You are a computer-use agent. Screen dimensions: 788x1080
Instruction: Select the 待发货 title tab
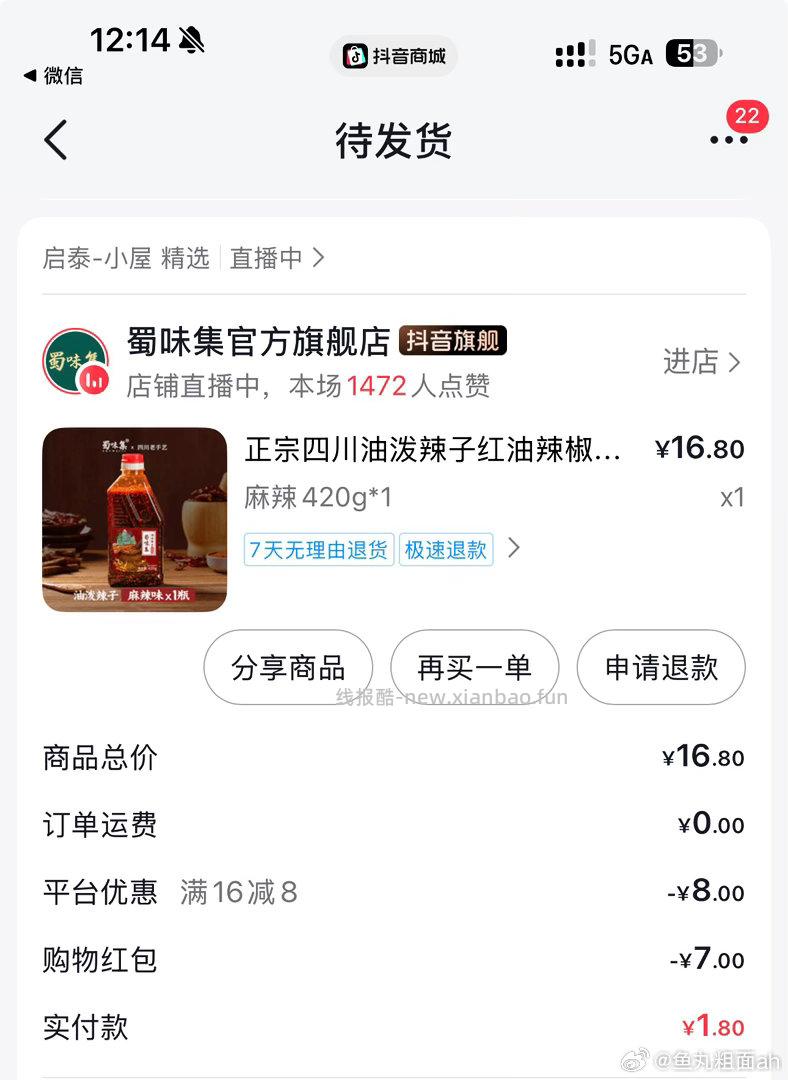394,142
